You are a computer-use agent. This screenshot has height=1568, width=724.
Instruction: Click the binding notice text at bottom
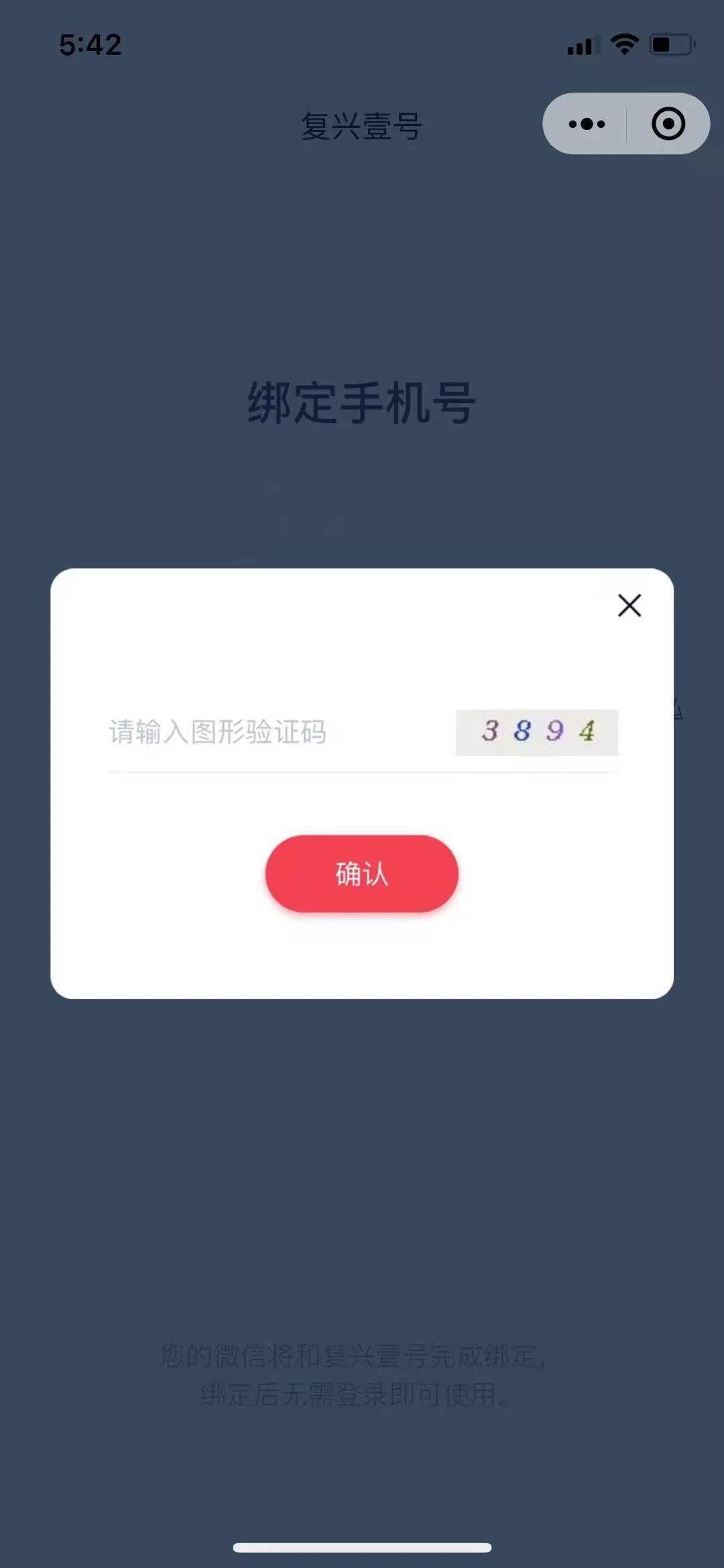coord(361,1374)
